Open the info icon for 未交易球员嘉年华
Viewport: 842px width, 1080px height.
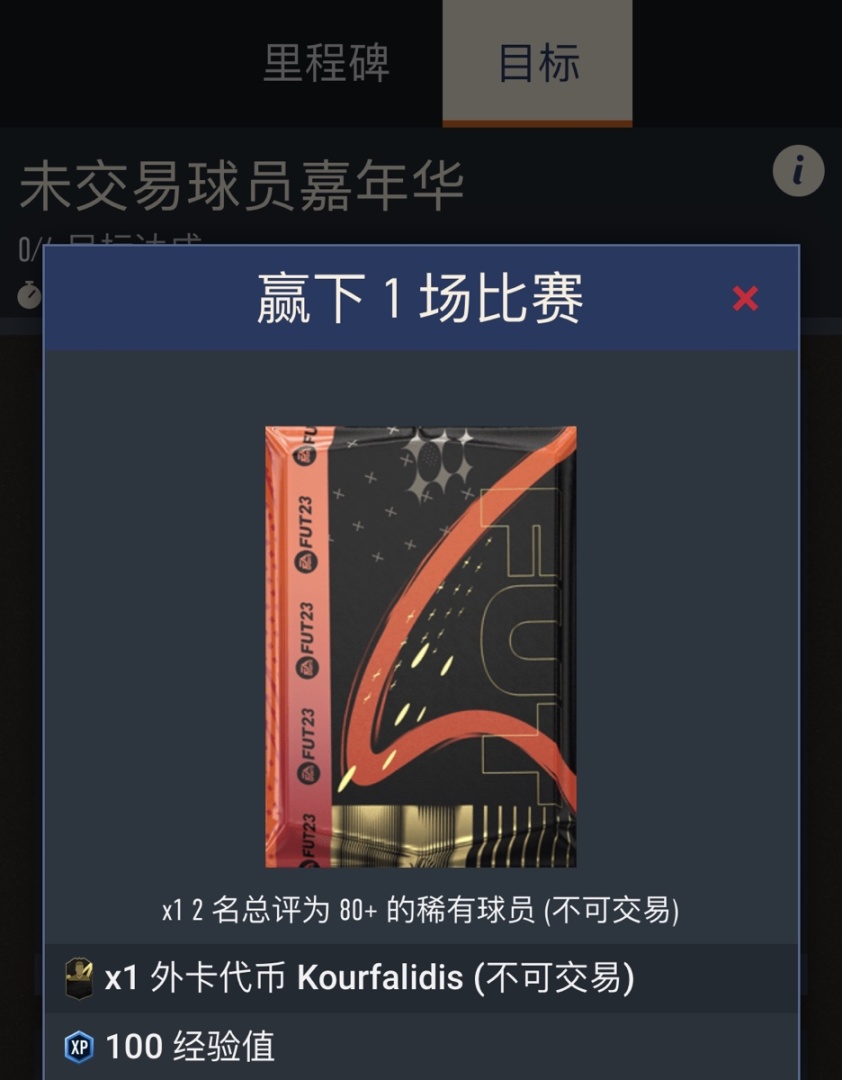click(798, 171)
